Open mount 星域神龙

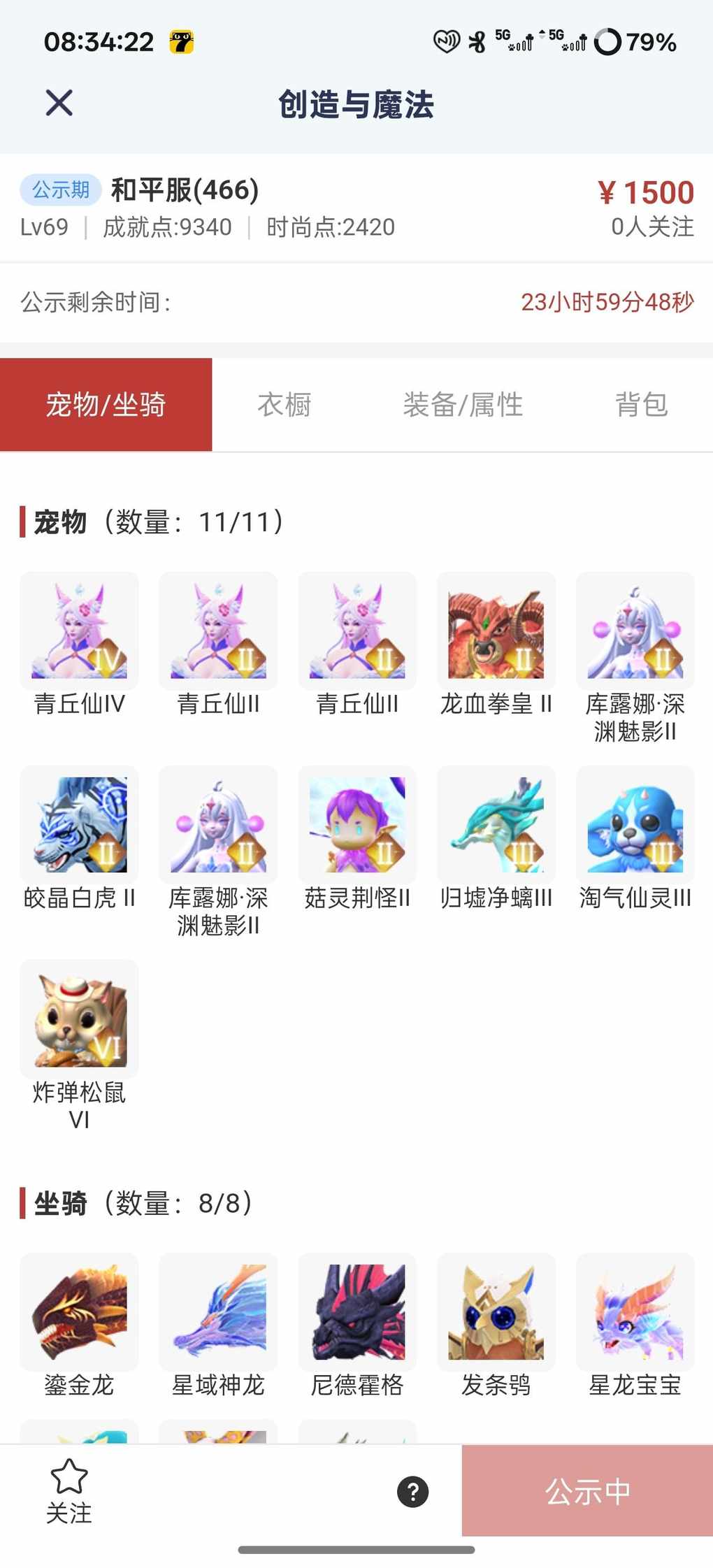point(218,1312)
